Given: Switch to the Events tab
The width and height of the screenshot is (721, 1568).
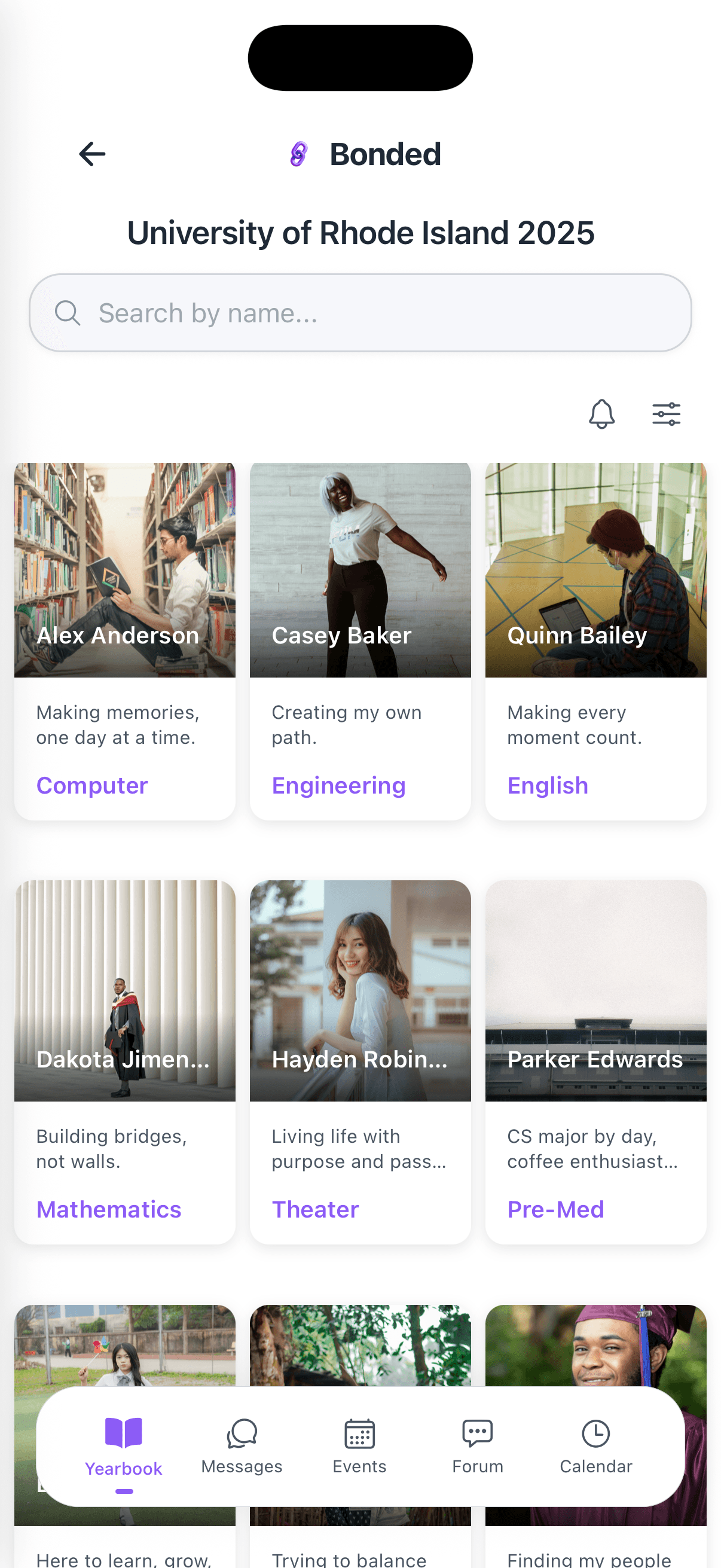Looking at the screenshot, I should pyautogui.click(x=359, y=1446).
